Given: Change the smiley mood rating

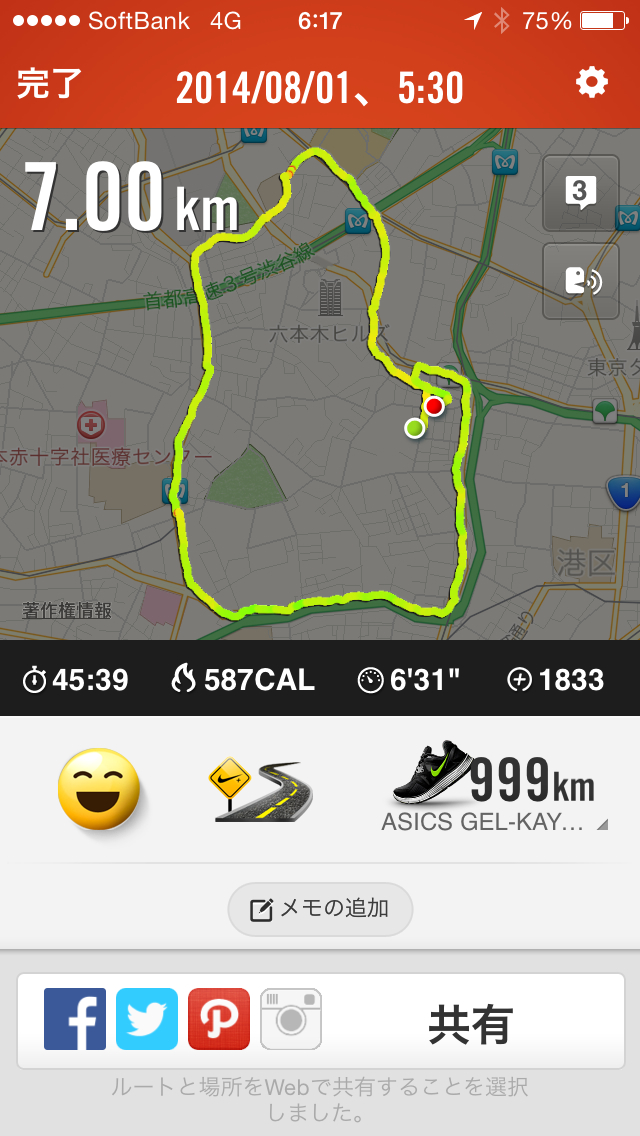Looking at the screenshot, I should click(x=99, y=789).
